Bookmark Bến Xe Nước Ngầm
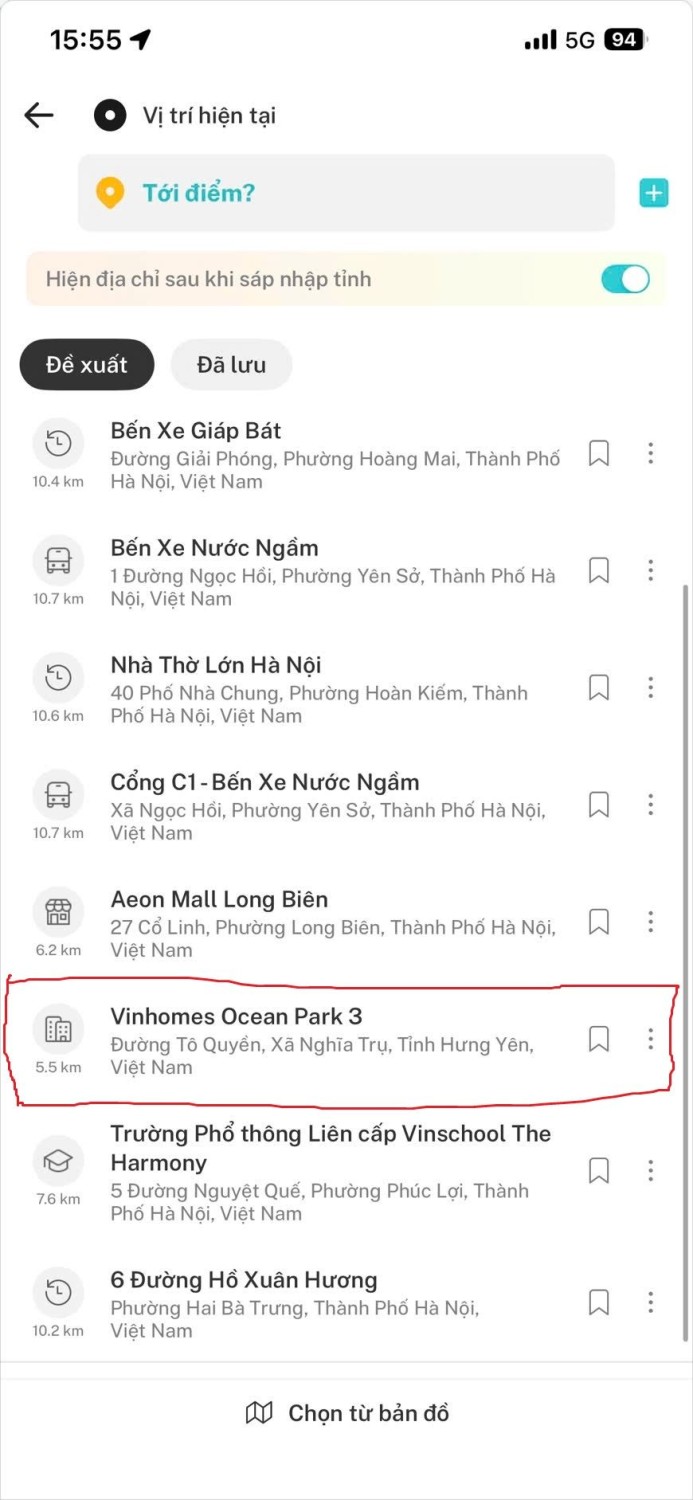 [x=598, y=570]
